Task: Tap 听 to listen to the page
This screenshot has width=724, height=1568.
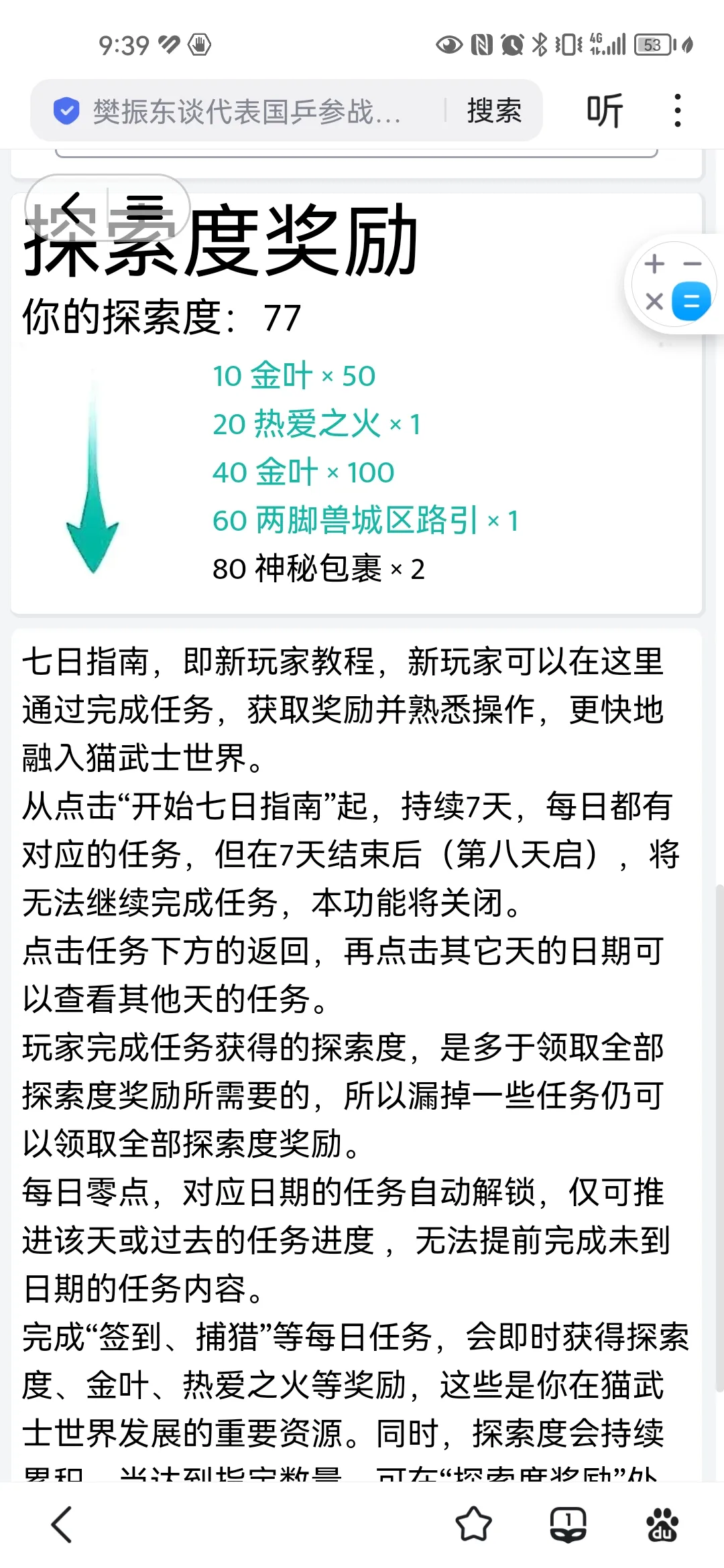Action: click(x=605, y=111)
